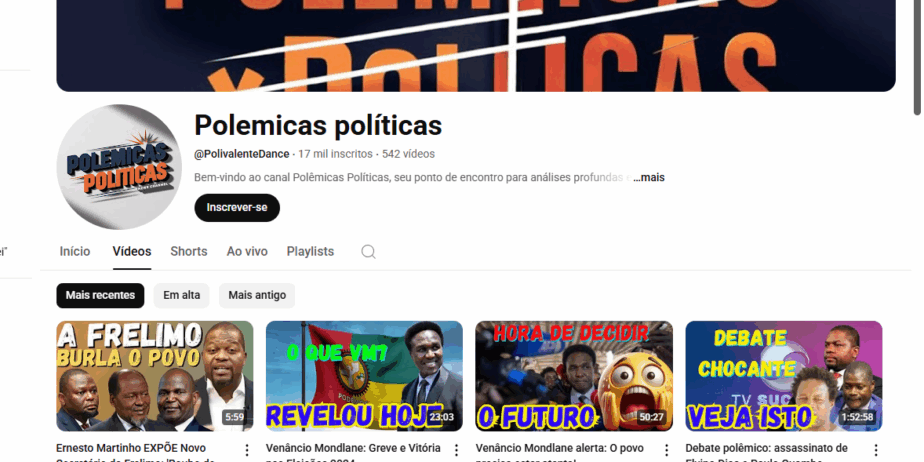Open the Debate chocante video
This screenshot has height=462, width=924.
pyautogui.click(x=783, y=376)
